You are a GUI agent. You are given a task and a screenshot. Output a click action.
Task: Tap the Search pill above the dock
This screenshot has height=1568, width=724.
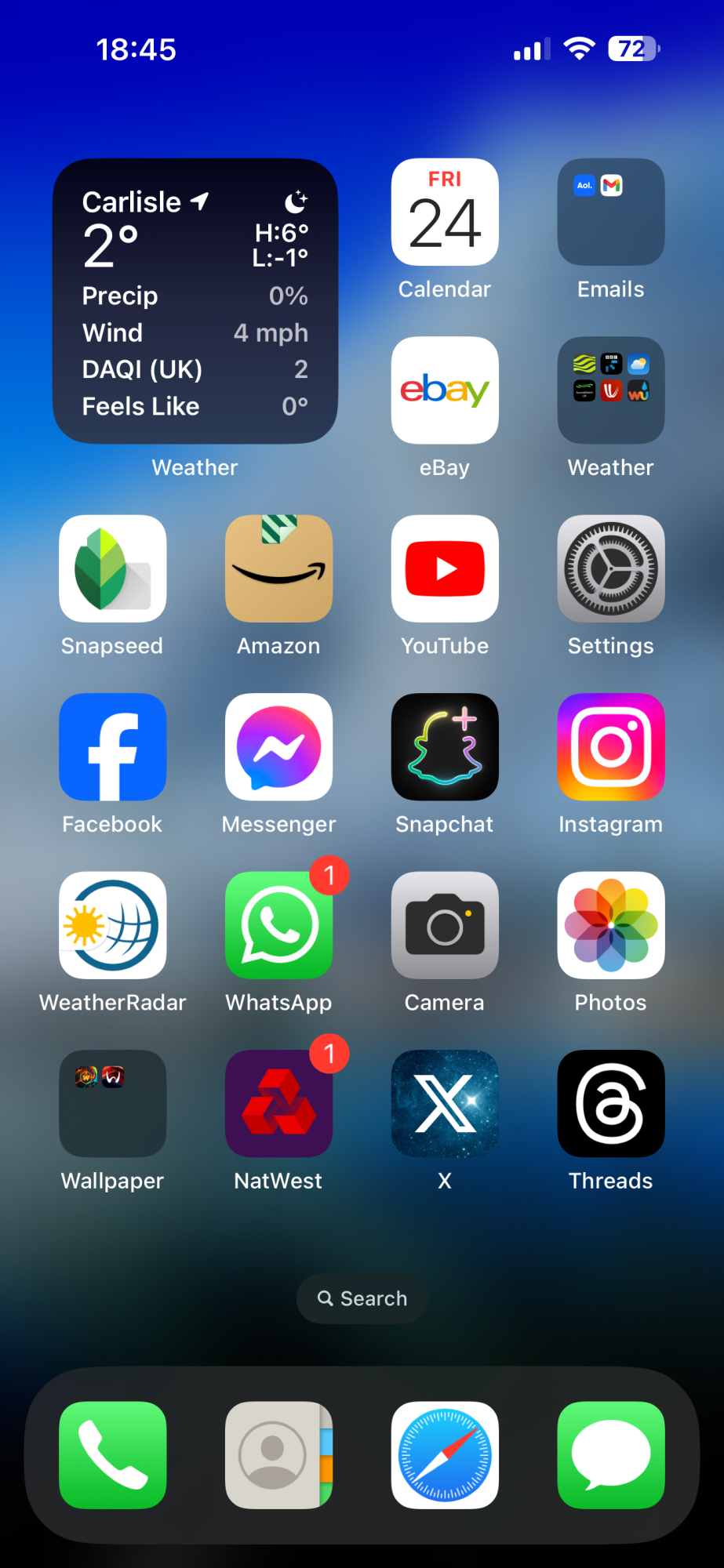point(362,1299)
